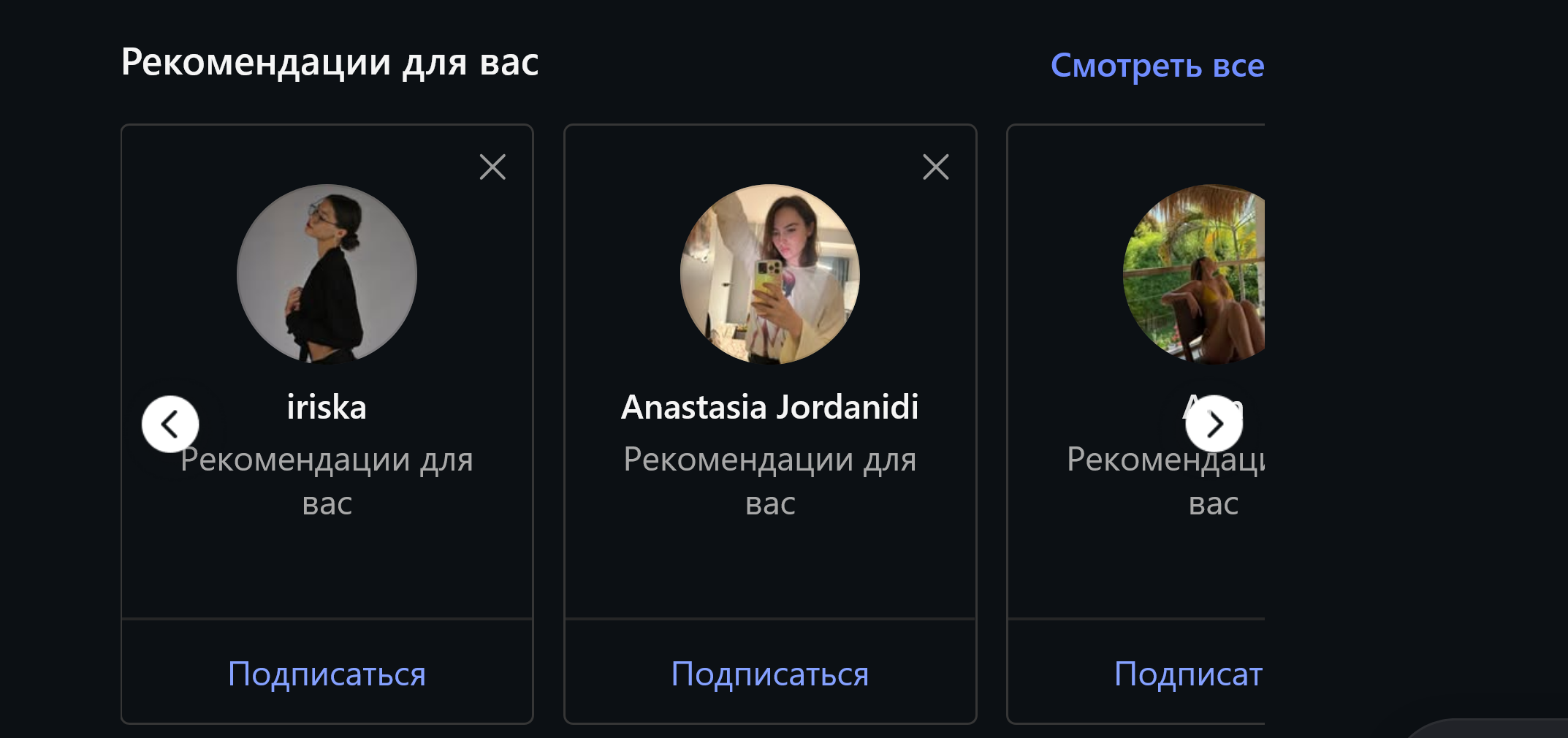Open the 'Смотреть все' link

click(1157, 66)
